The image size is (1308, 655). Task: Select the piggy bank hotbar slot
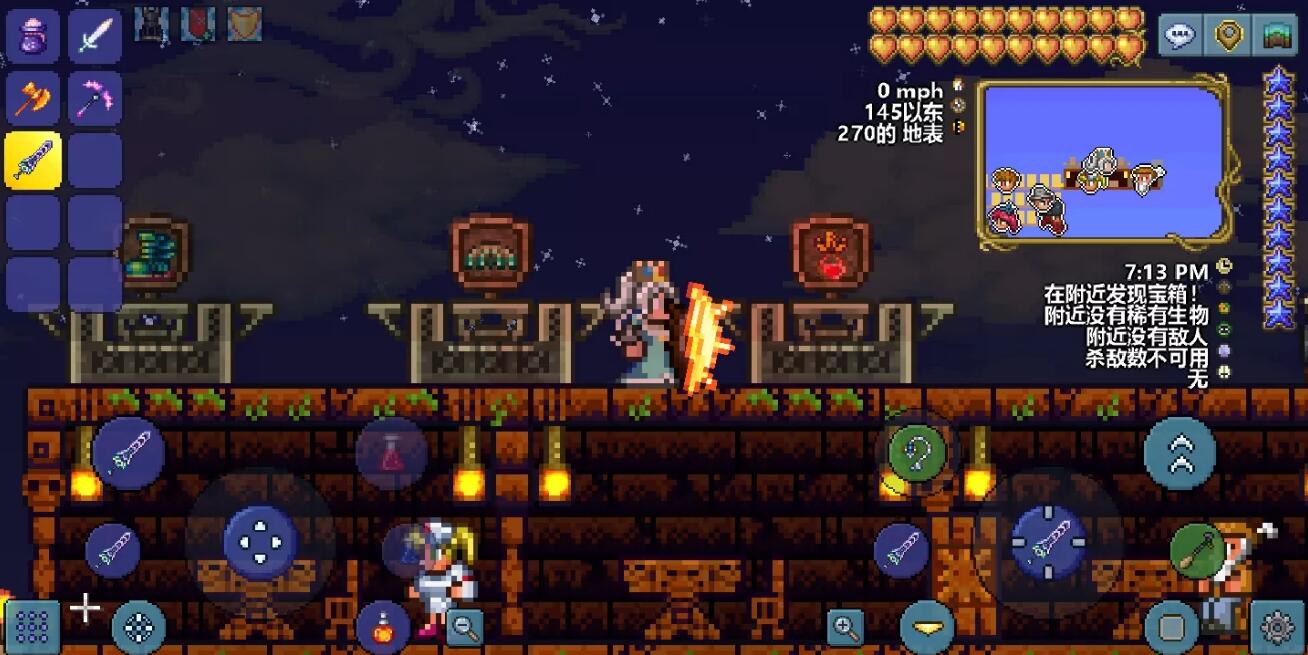point(33,37)
